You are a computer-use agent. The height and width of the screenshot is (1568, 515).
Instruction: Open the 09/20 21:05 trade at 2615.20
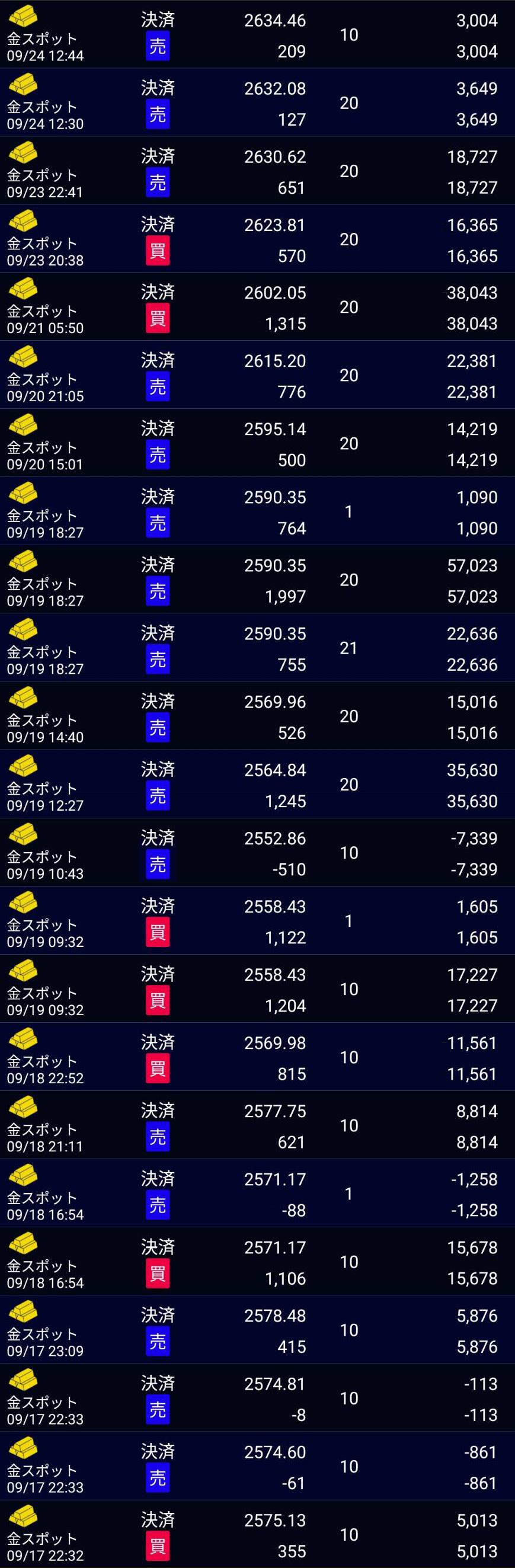257,376
